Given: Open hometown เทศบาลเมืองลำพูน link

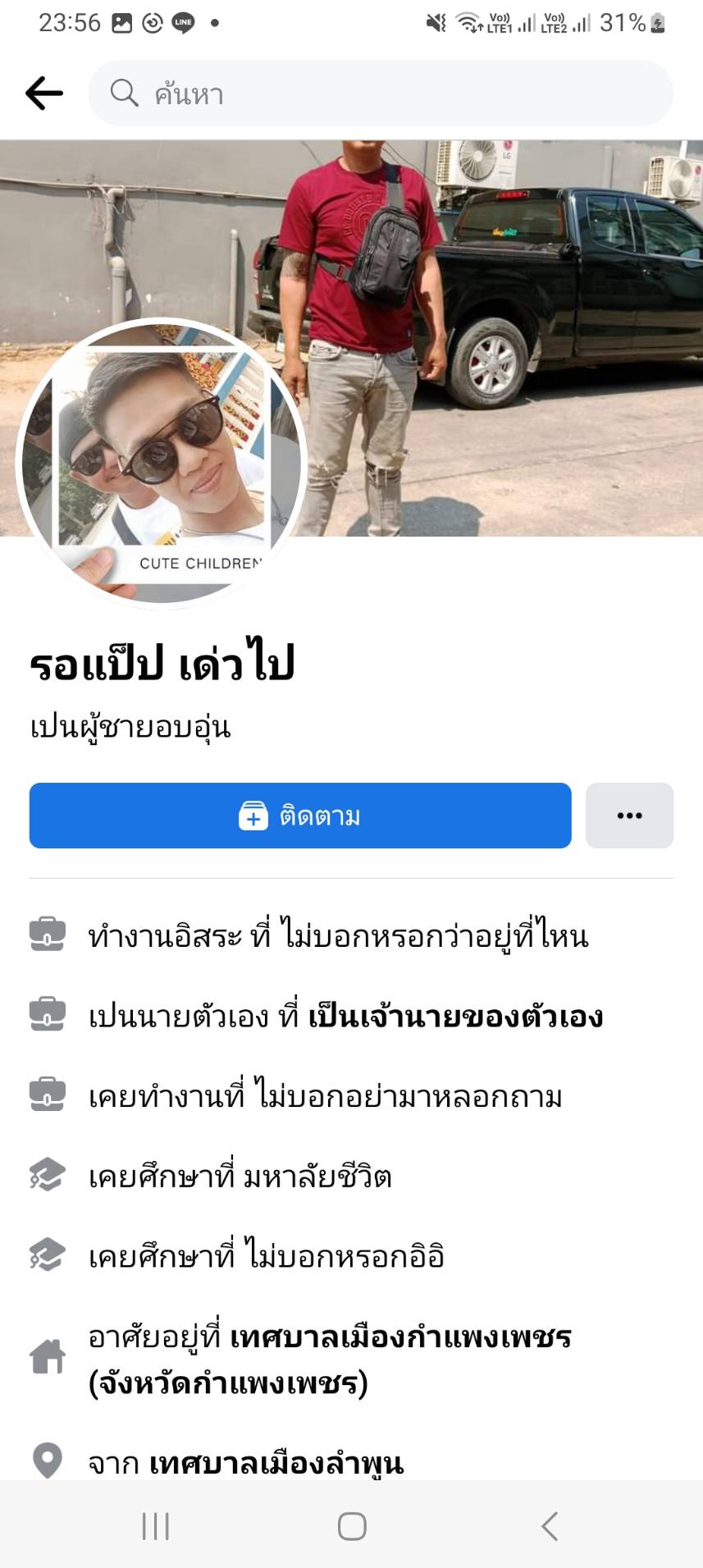Looking at the screenshot, I should (276, 1464).
